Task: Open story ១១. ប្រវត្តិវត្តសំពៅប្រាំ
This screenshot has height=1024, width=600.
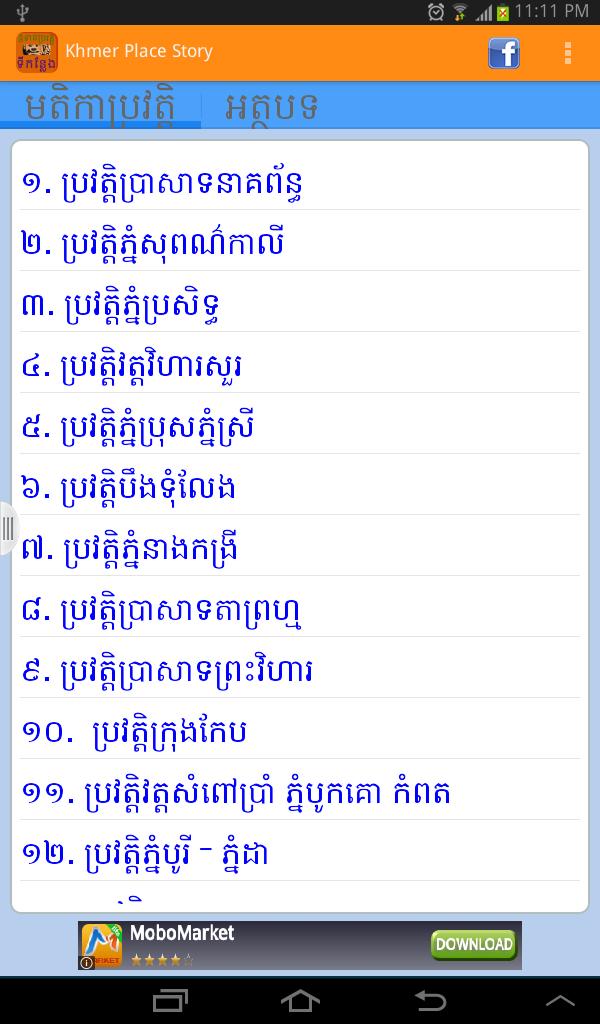Action: pyautogui.click(x=298, y=793)
